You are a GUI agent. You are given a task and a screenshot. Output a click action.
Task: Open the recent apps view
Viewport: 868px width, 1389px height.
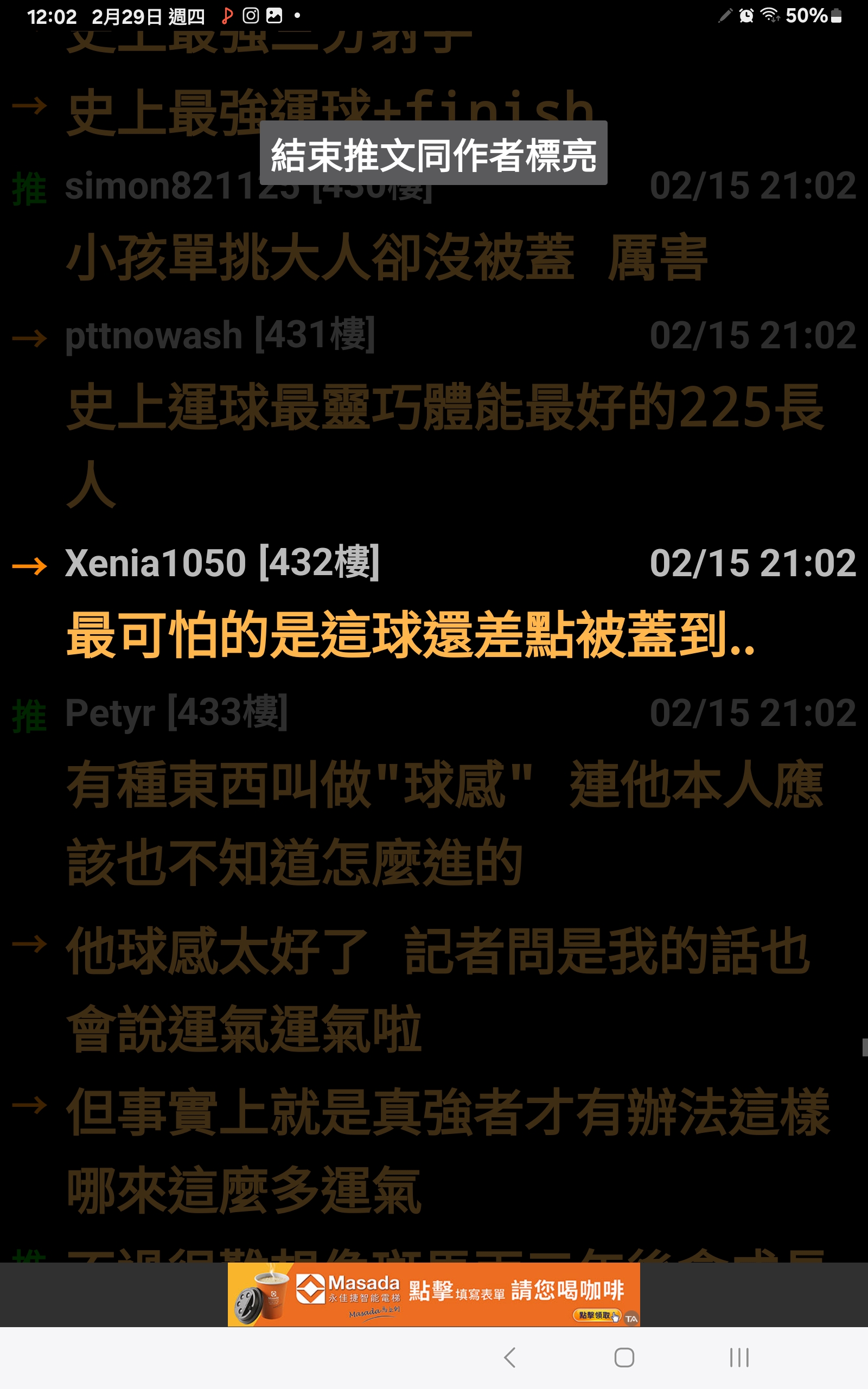click(x=739, y=1358)
